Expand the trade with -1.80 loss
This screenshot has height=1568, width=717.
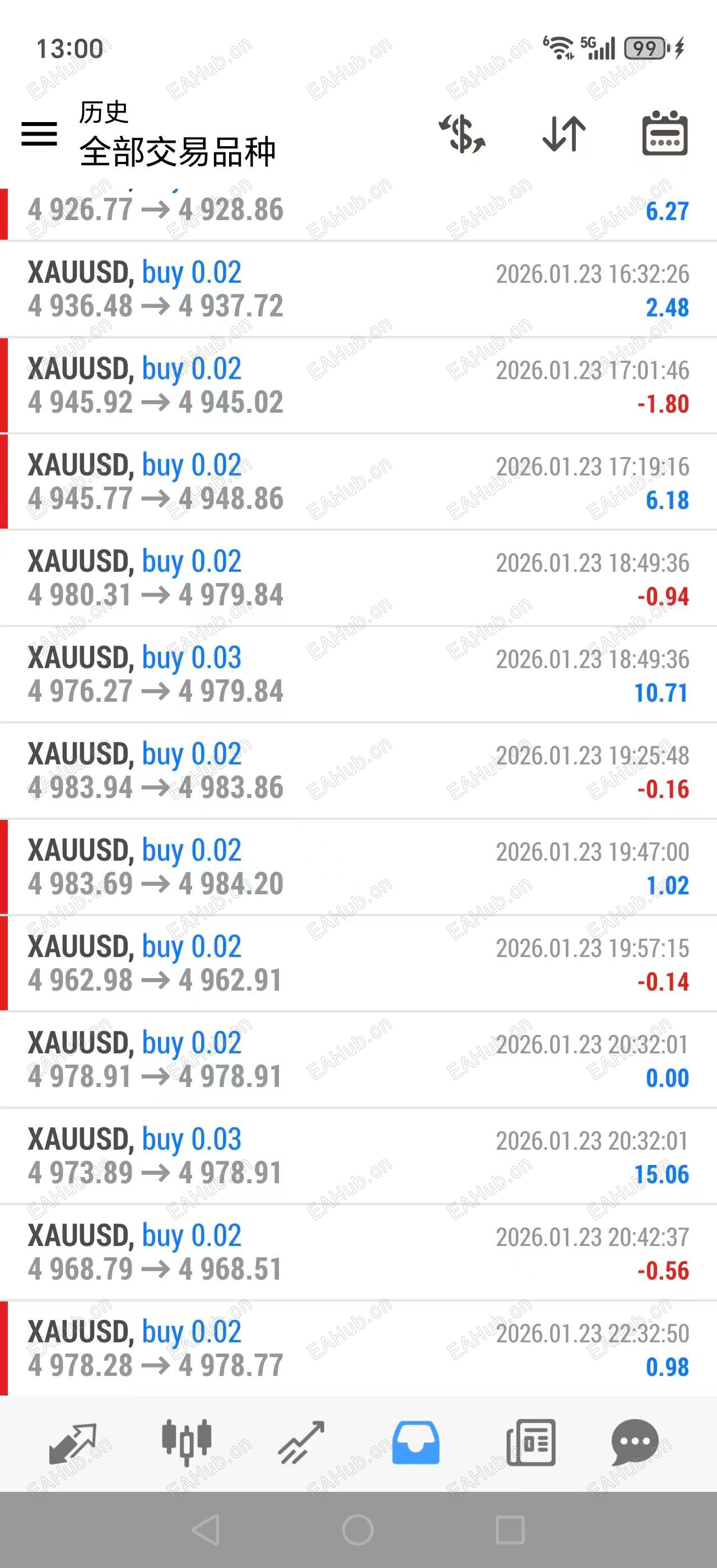coord(358,386)
